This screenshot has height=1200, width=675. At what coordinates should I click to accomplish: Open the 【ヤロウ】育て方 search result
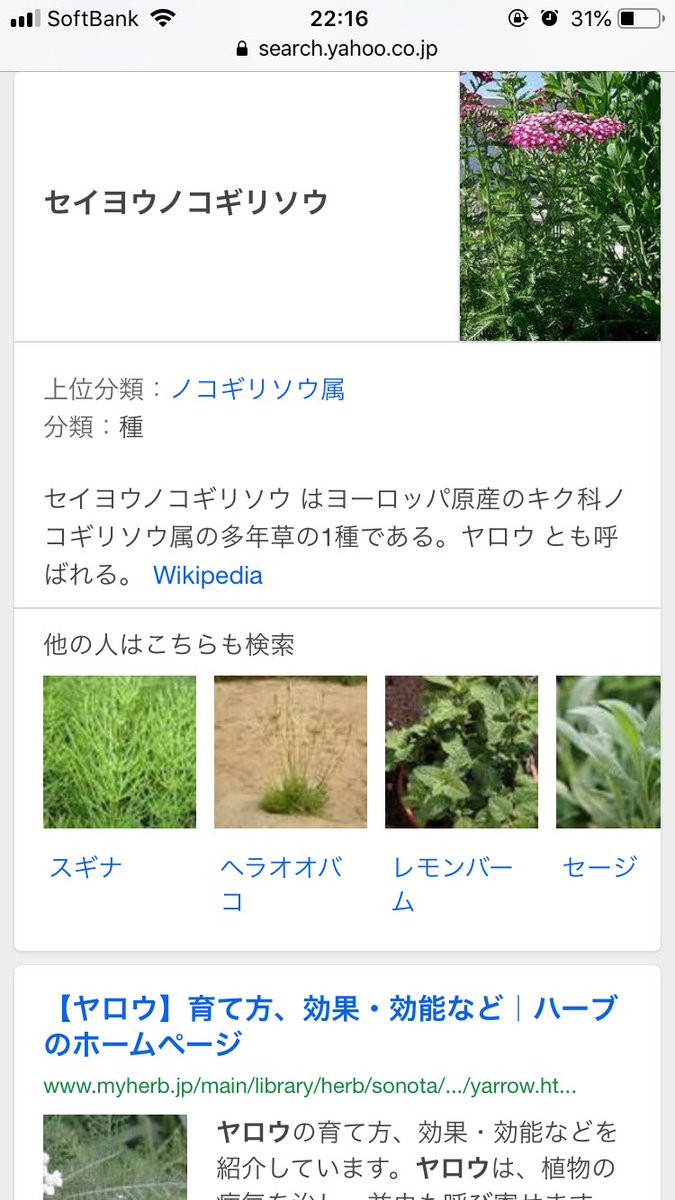(x=330, y=1026)
